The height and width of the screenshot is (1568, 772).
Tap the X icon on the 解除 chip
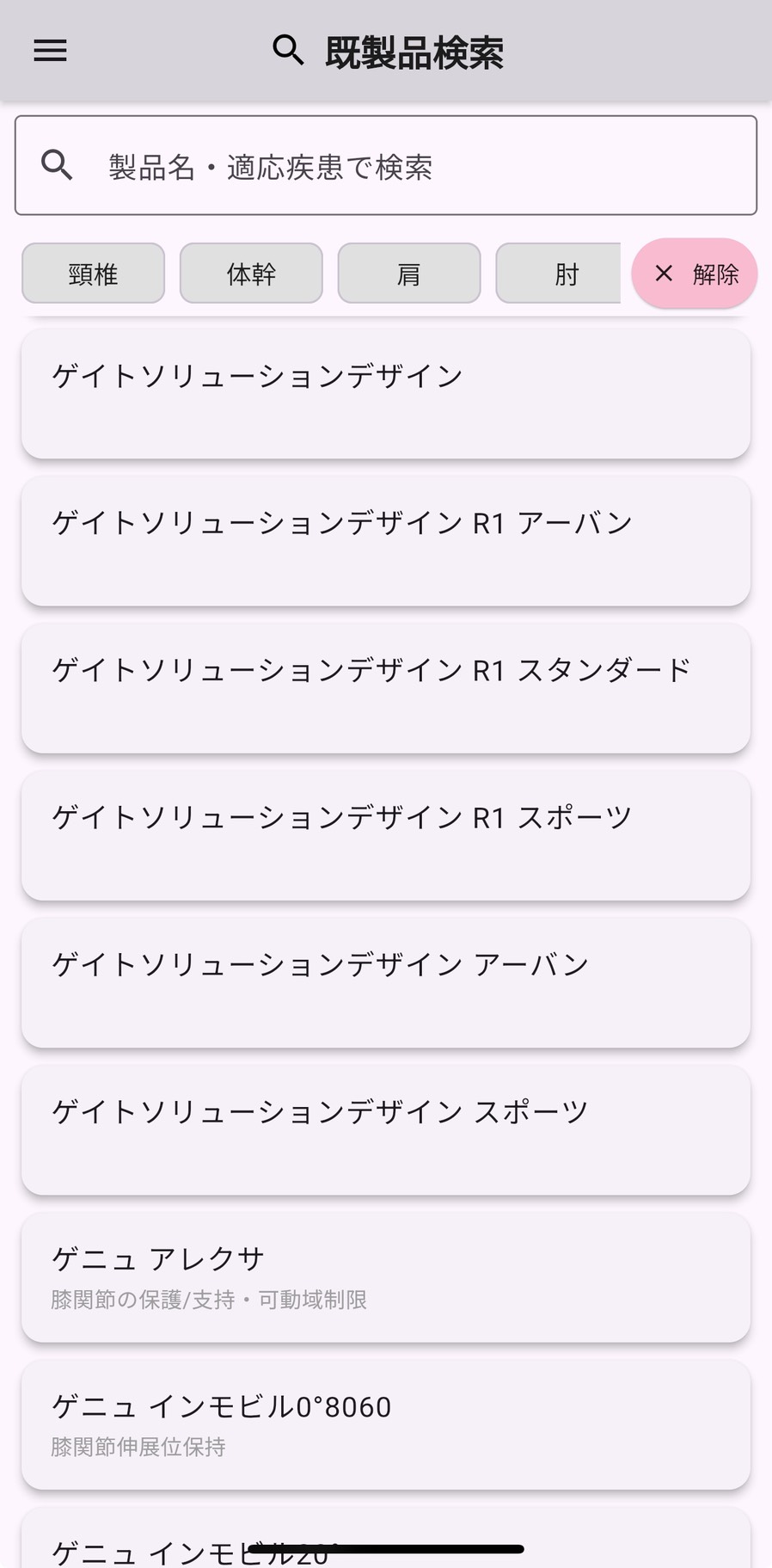click(663, 273)
